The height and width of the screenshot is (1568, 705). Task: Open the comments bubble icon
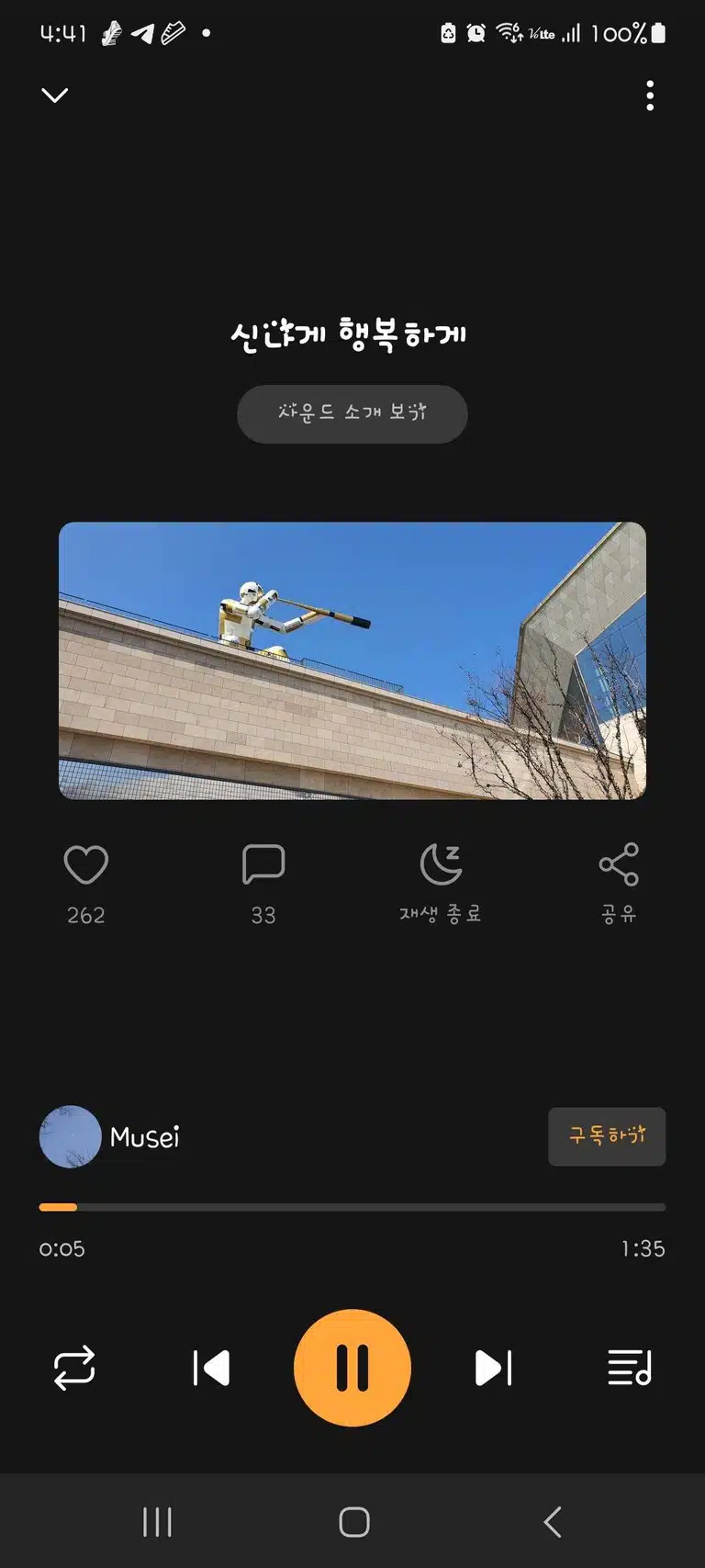point(263,864)
